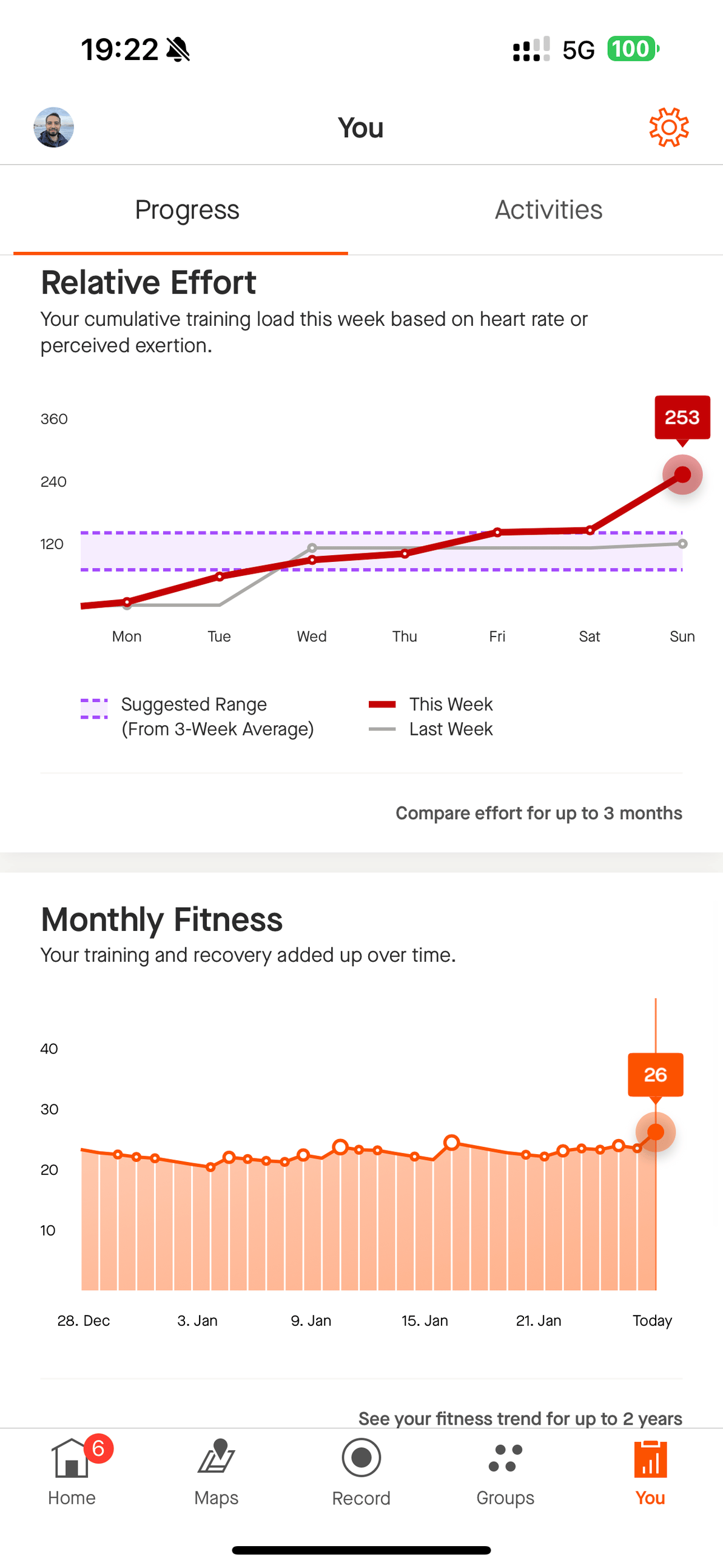Switch to the Activities tab
The width and height of the screenshot is (723, 1568).
tap(548, 210)
